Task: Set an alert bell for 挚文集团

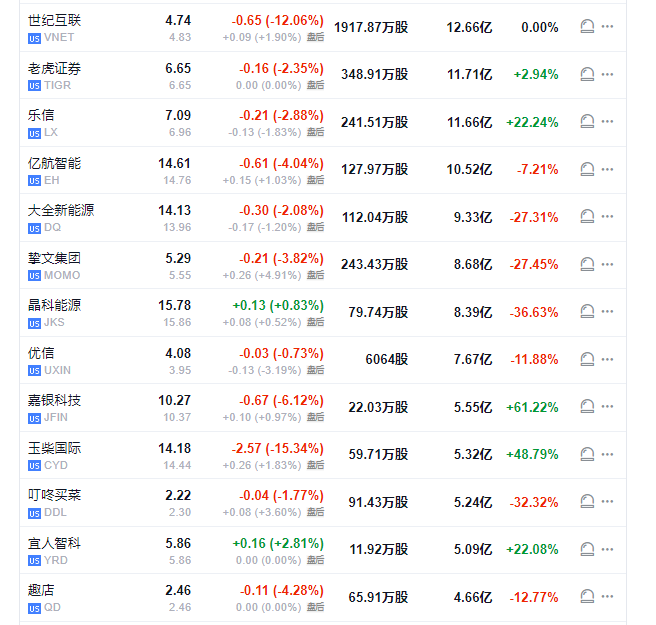Action: pos(588,264)
